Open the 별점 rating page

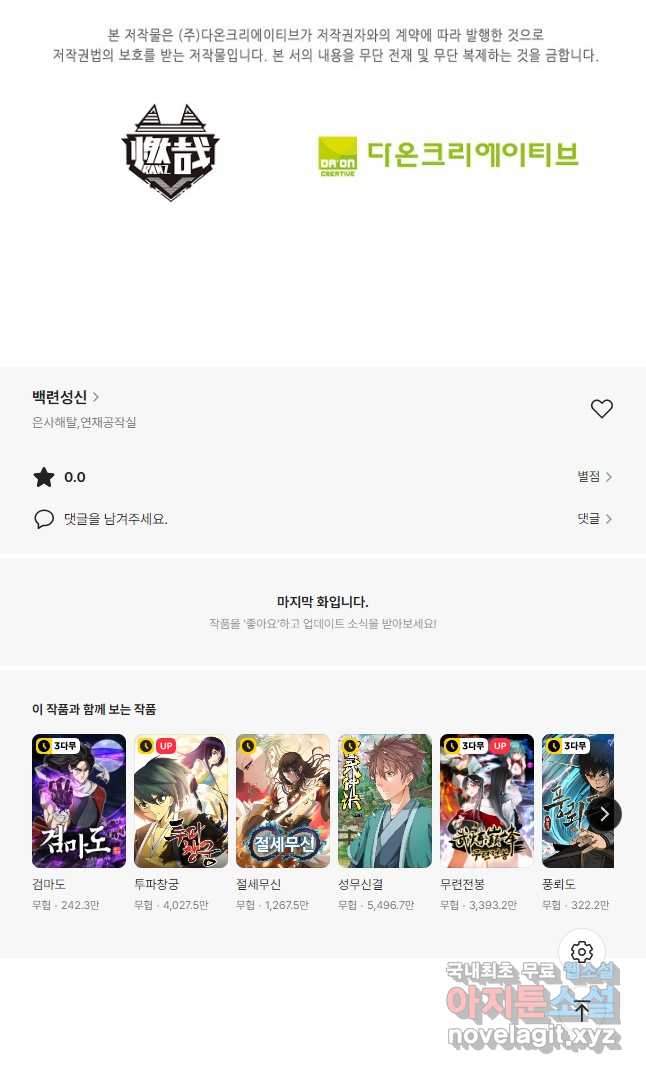[594, 477]
